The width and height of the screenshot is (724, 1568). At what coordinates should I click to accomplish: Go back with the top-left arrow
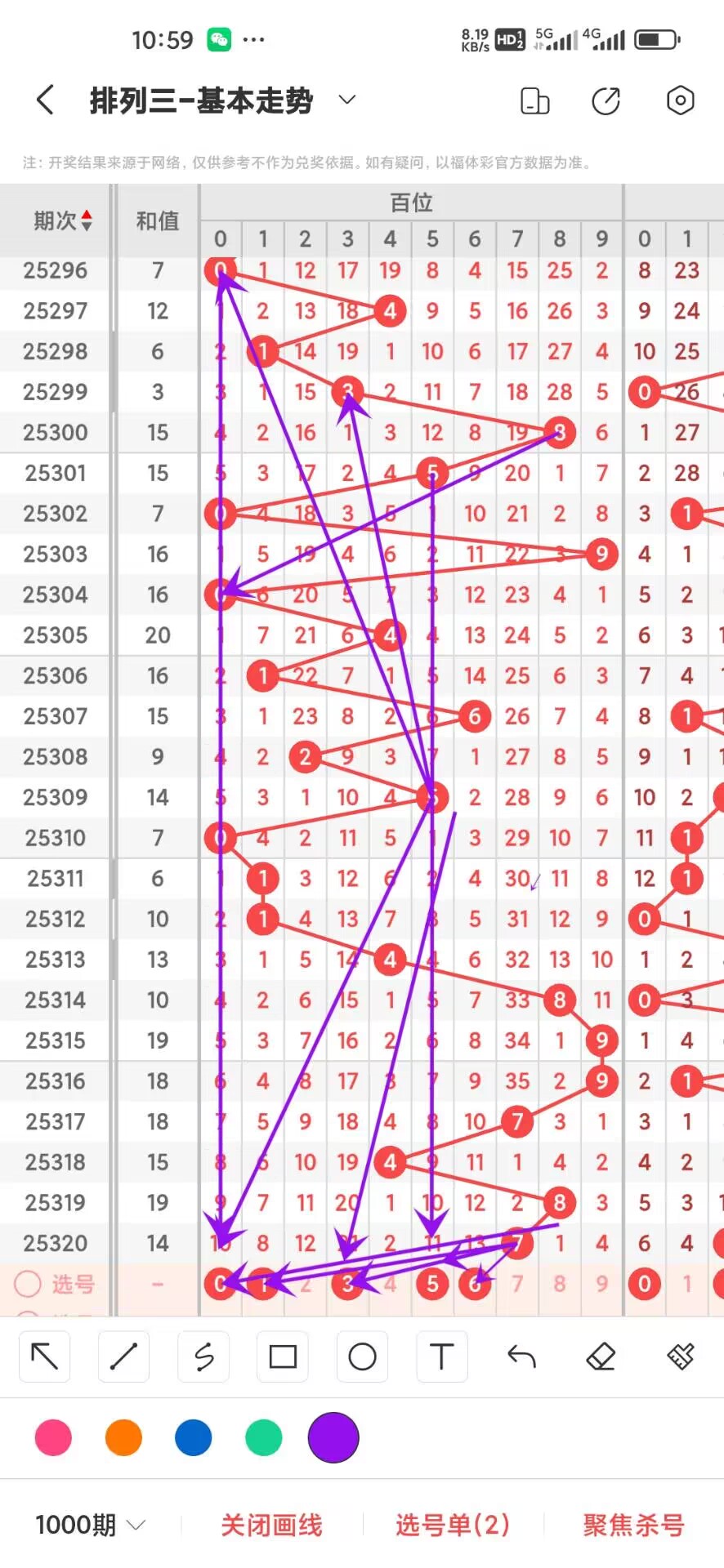[46, 100]
